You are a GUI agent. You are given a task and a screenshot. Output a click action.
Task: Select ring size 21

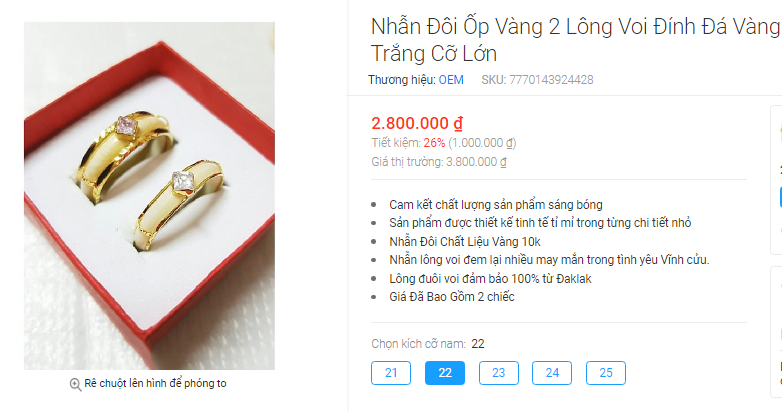click(391, 373)
